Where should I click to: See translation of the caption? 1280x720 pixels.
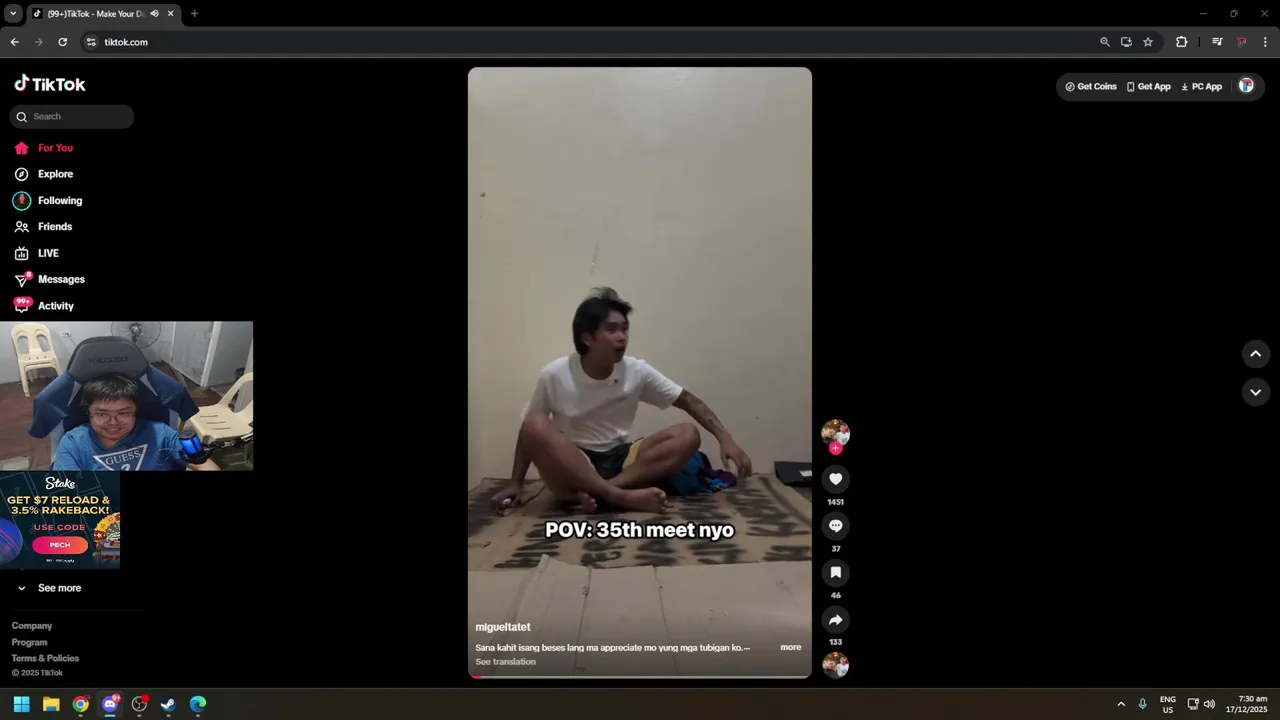click(505, 662)
